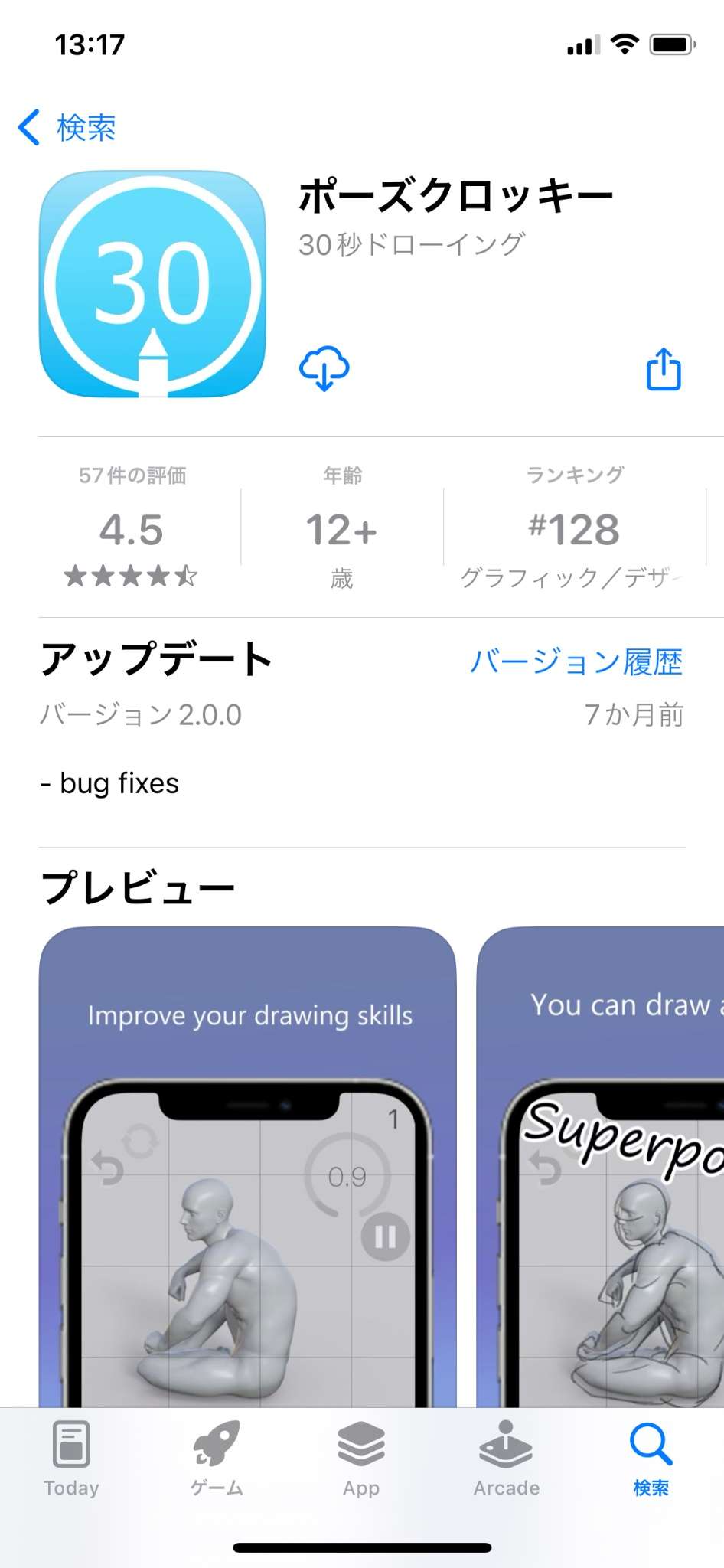Switch to the ゲーム tab
724x1568 pixels.
[x=217, y=1459]
